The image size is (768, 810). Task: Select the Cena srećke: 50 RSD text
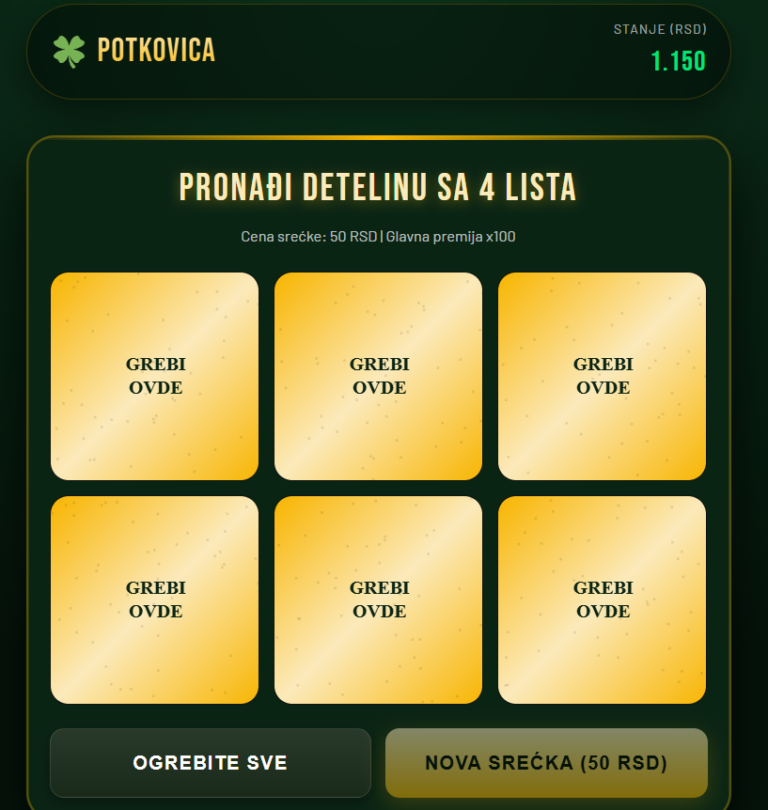click(x=308, y=237)
